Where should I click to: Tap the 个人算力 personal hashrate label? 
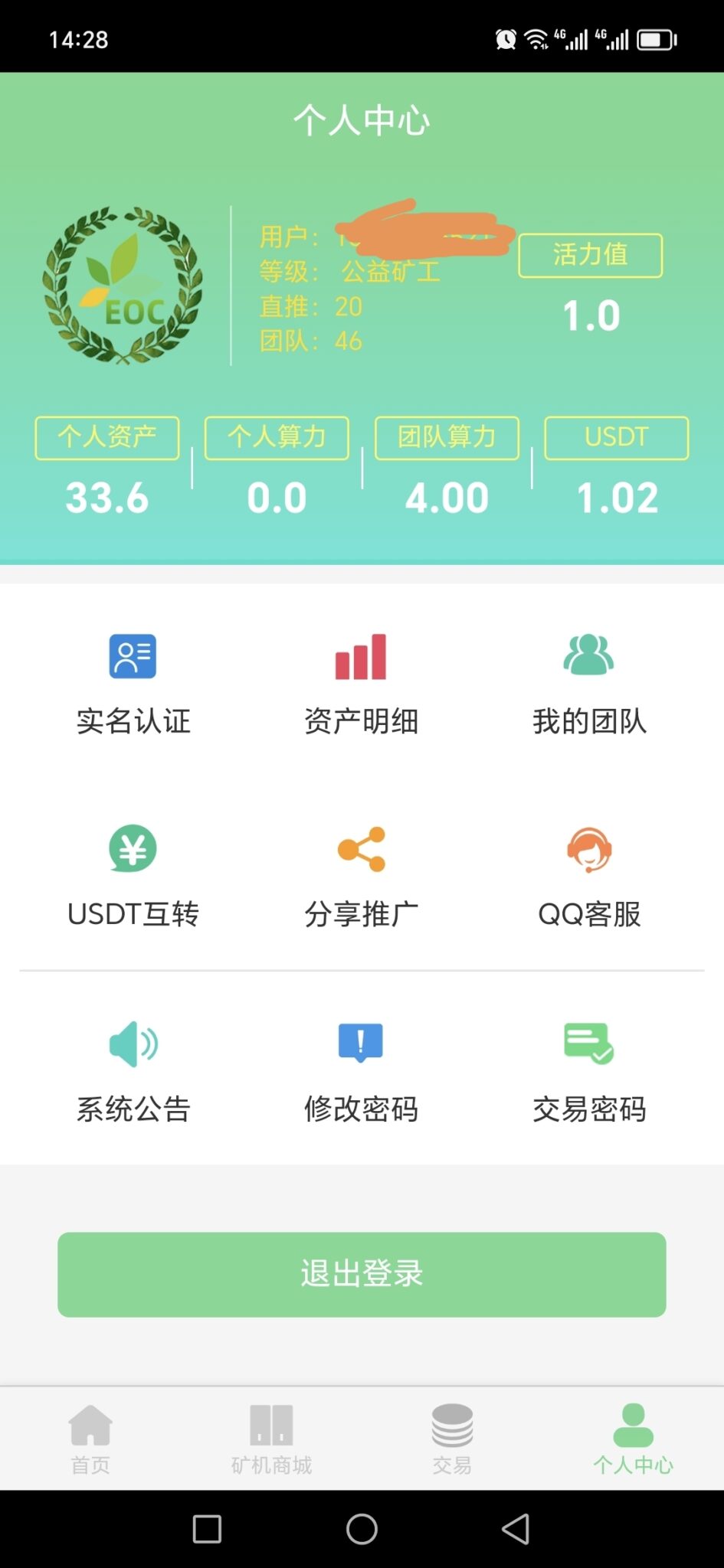(276, 436)
